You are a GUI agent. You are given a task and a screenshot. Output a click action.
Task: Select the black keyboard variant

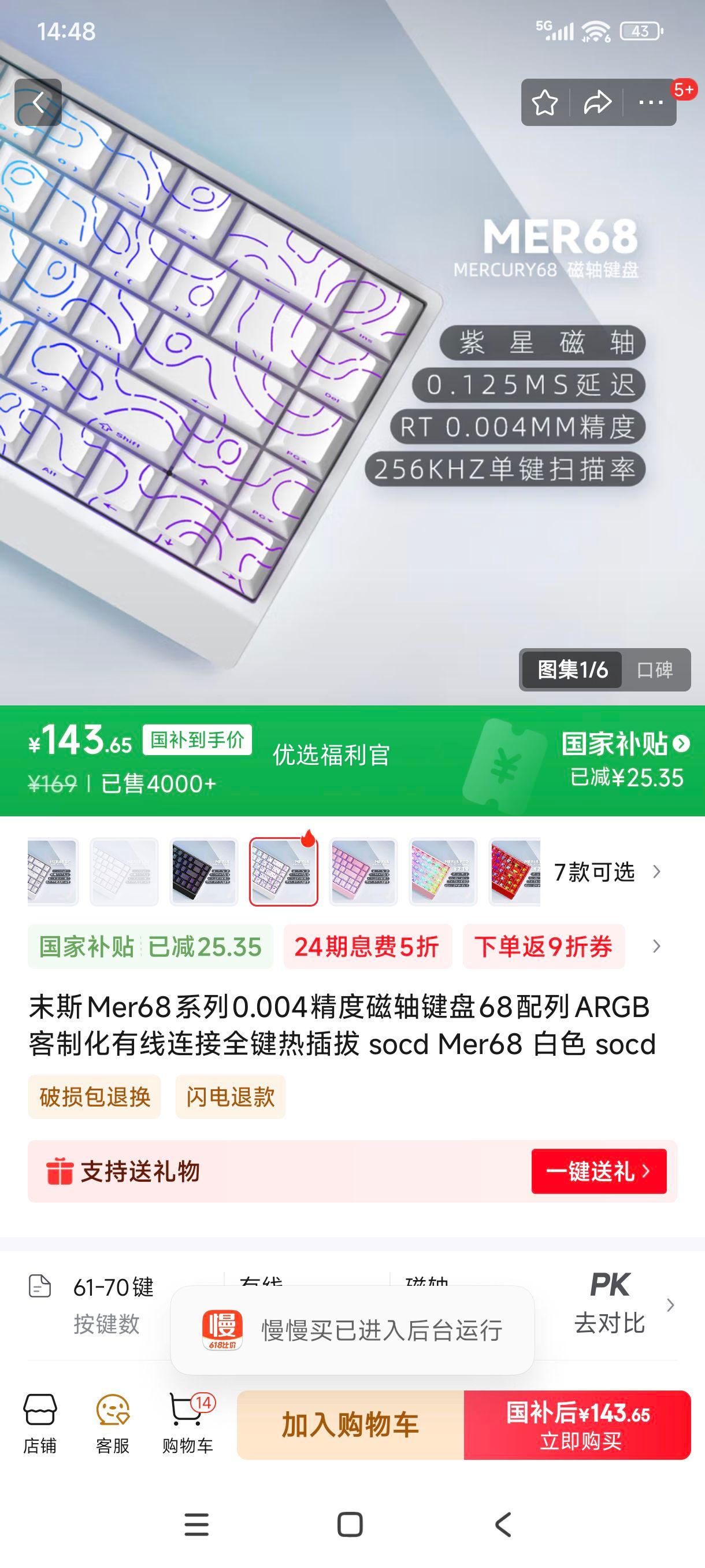[204, 872]
